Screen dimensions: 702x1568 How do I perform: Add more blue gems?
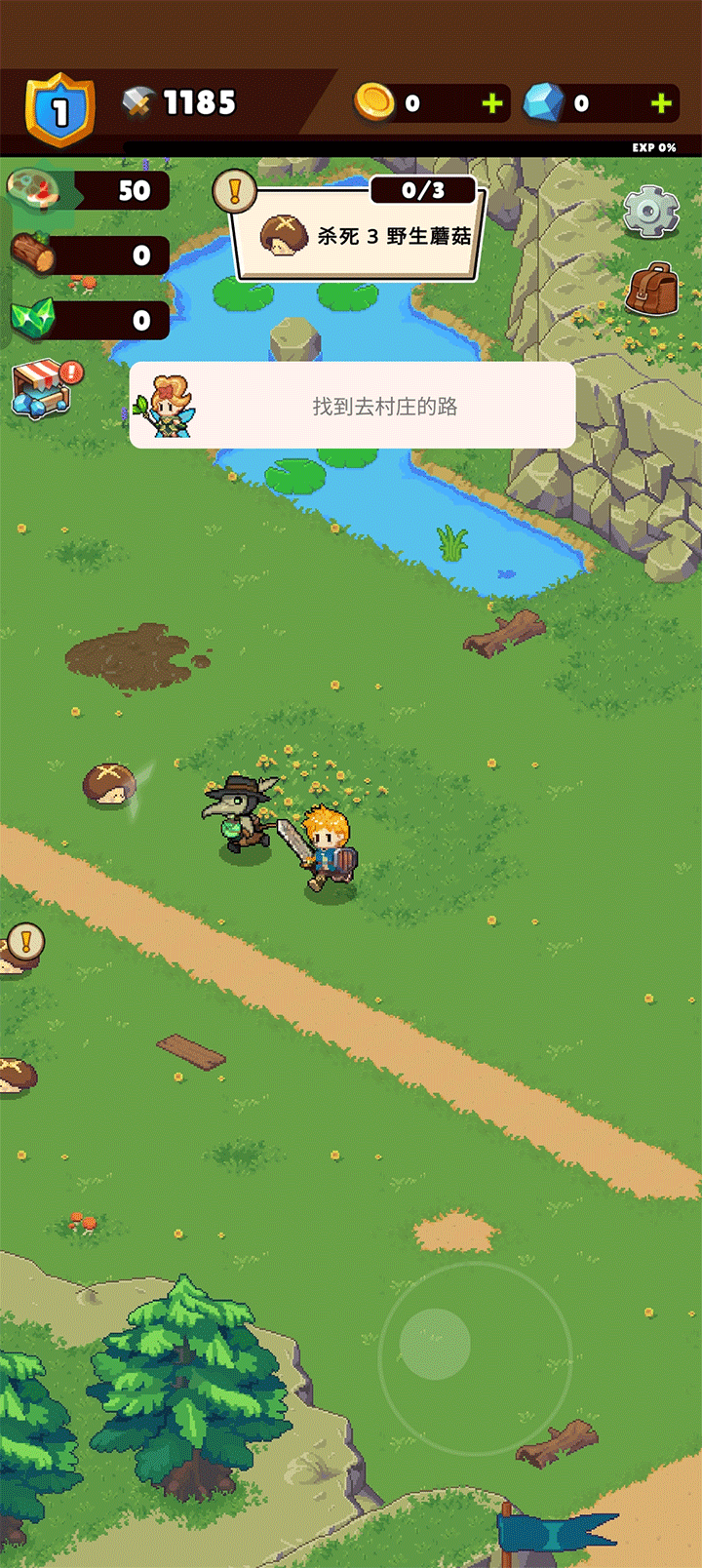pyautogui.click(x=661, y=103)
